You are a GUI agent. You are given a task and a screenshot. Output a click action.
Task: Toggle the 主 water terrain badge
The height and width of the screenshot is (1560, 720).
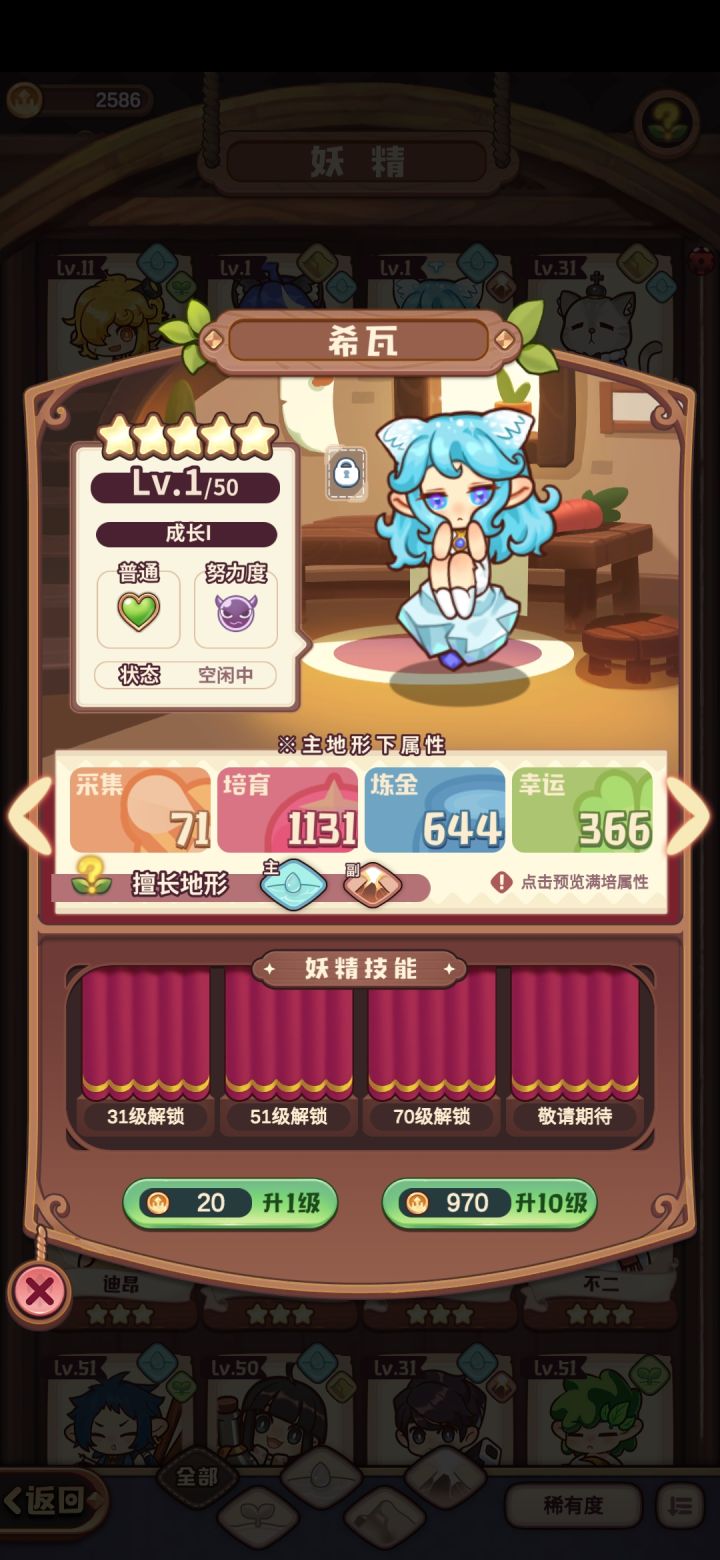(292, 886)
